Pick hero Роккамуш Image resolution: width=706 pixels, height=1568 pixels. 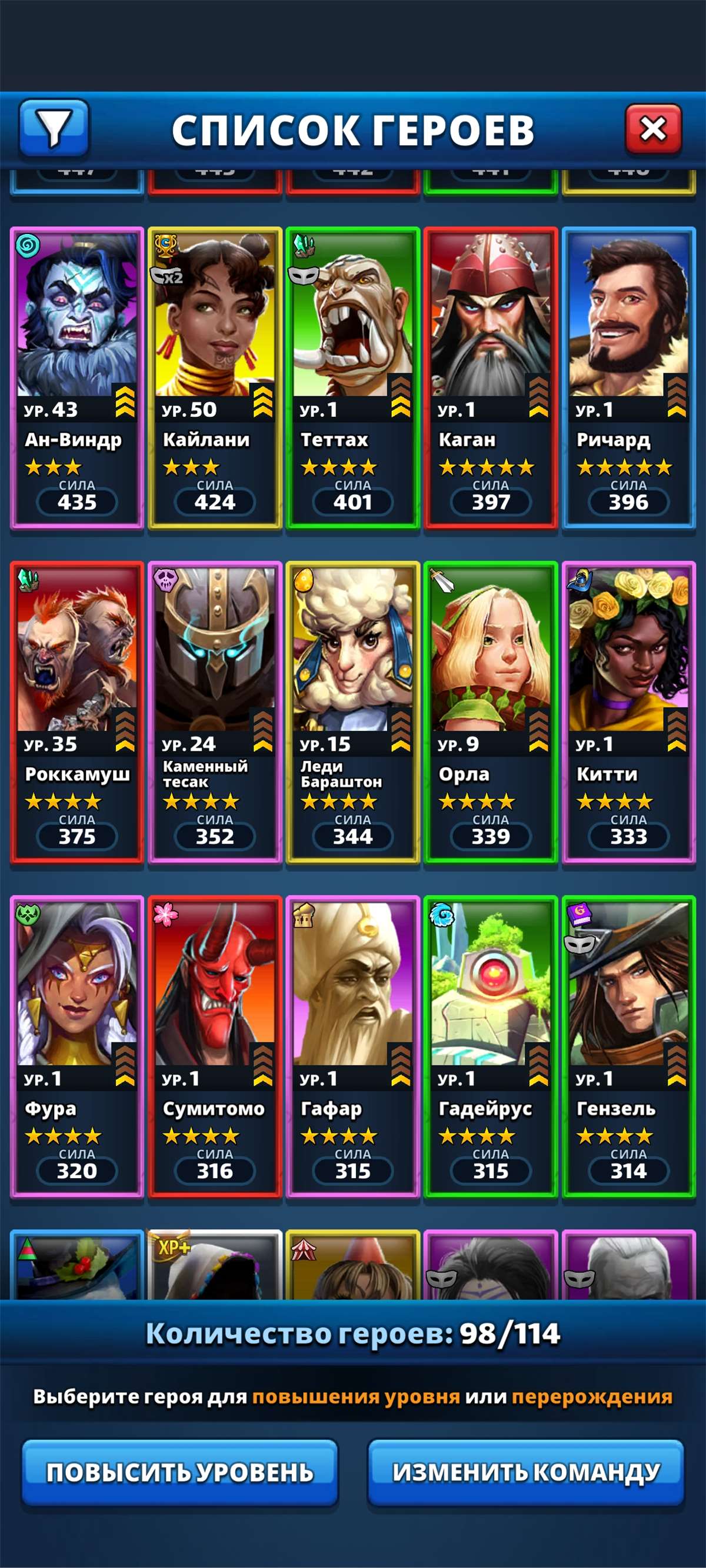(76, 711)
